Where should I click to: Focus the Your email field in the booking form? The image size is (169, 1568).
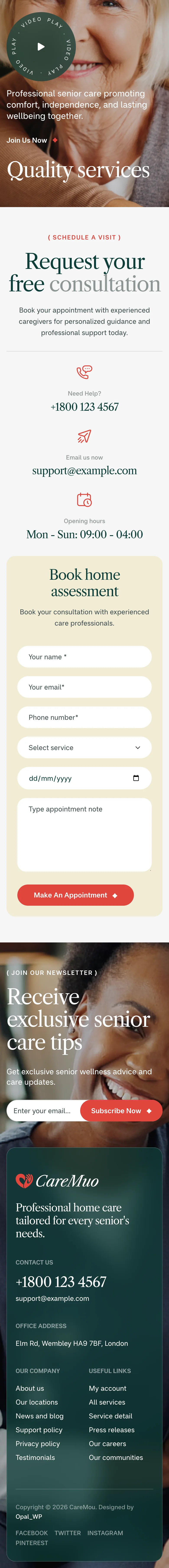84,687
